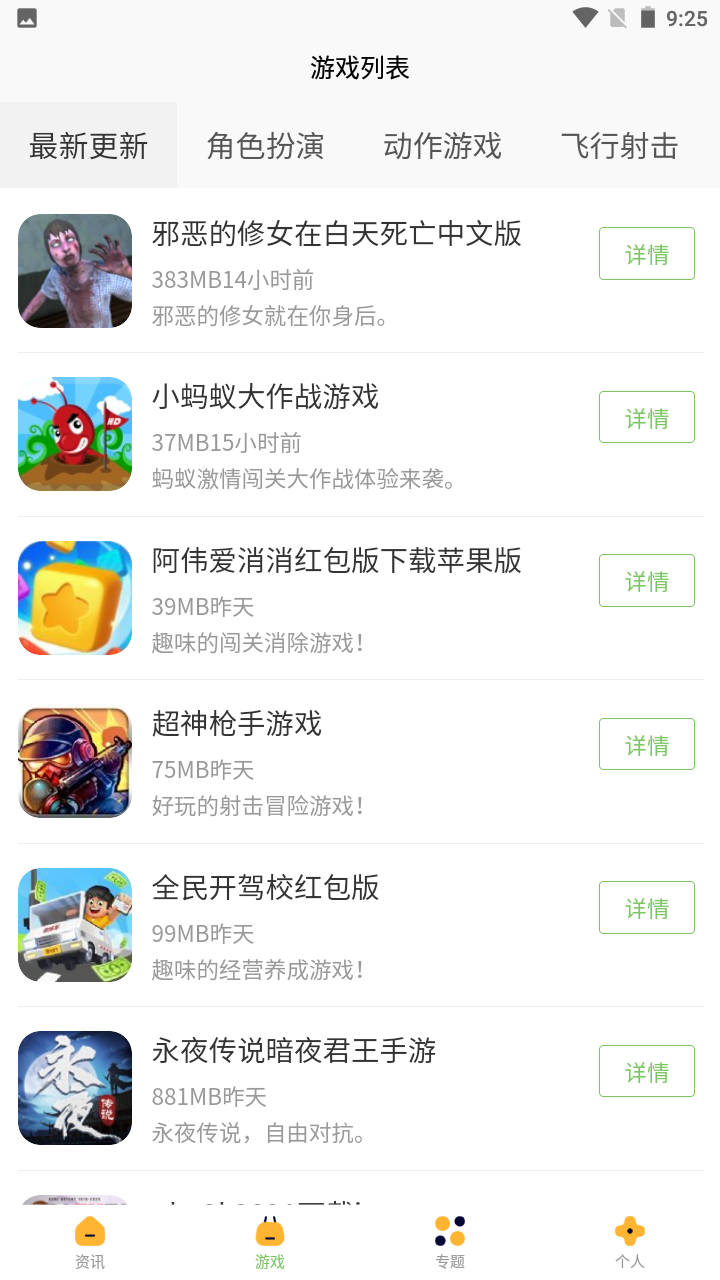Tap the 阿伟爱消消 game thumbnail

[x=74, y=598]
